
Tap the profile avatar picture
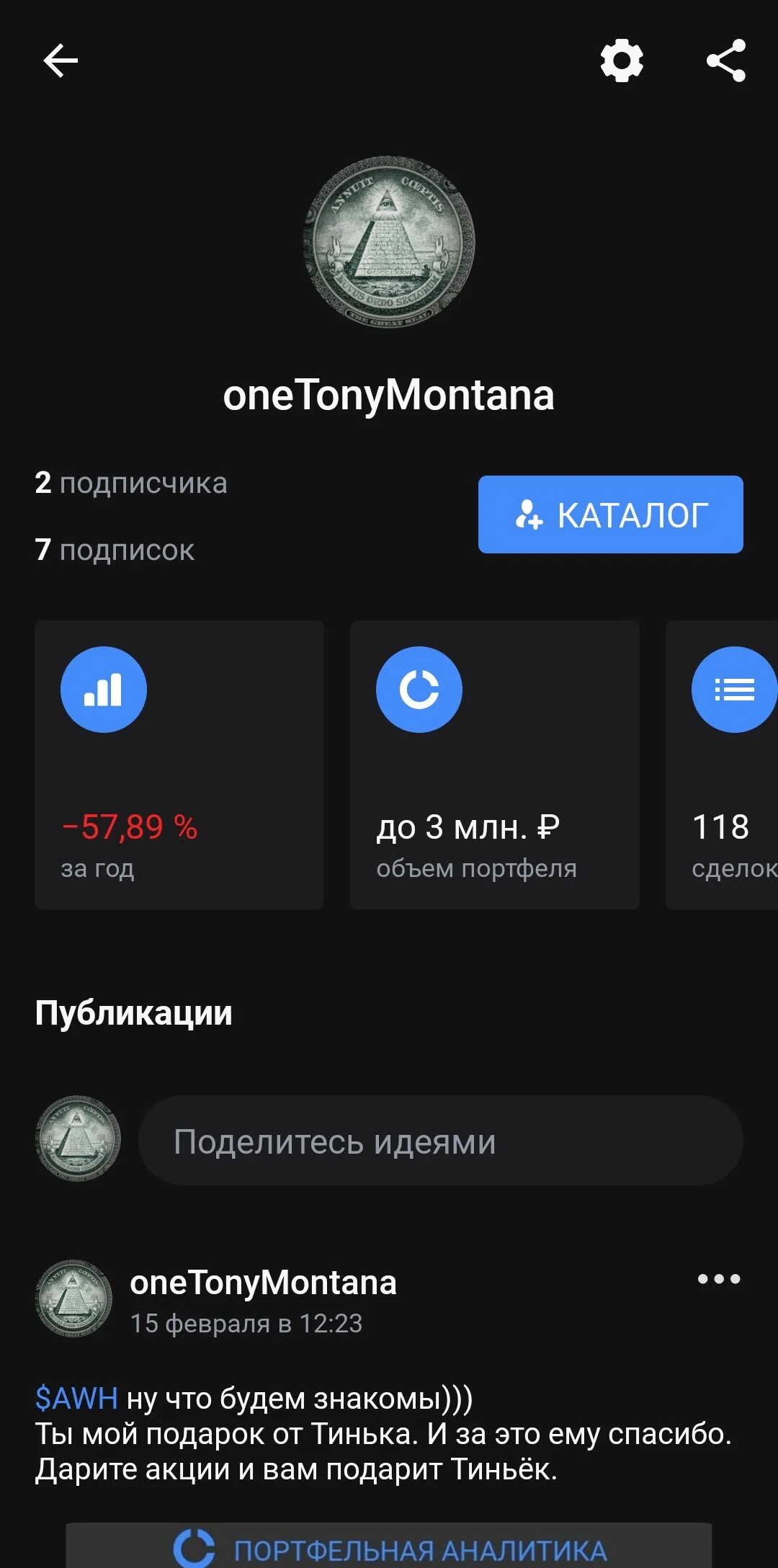(389, 242)
